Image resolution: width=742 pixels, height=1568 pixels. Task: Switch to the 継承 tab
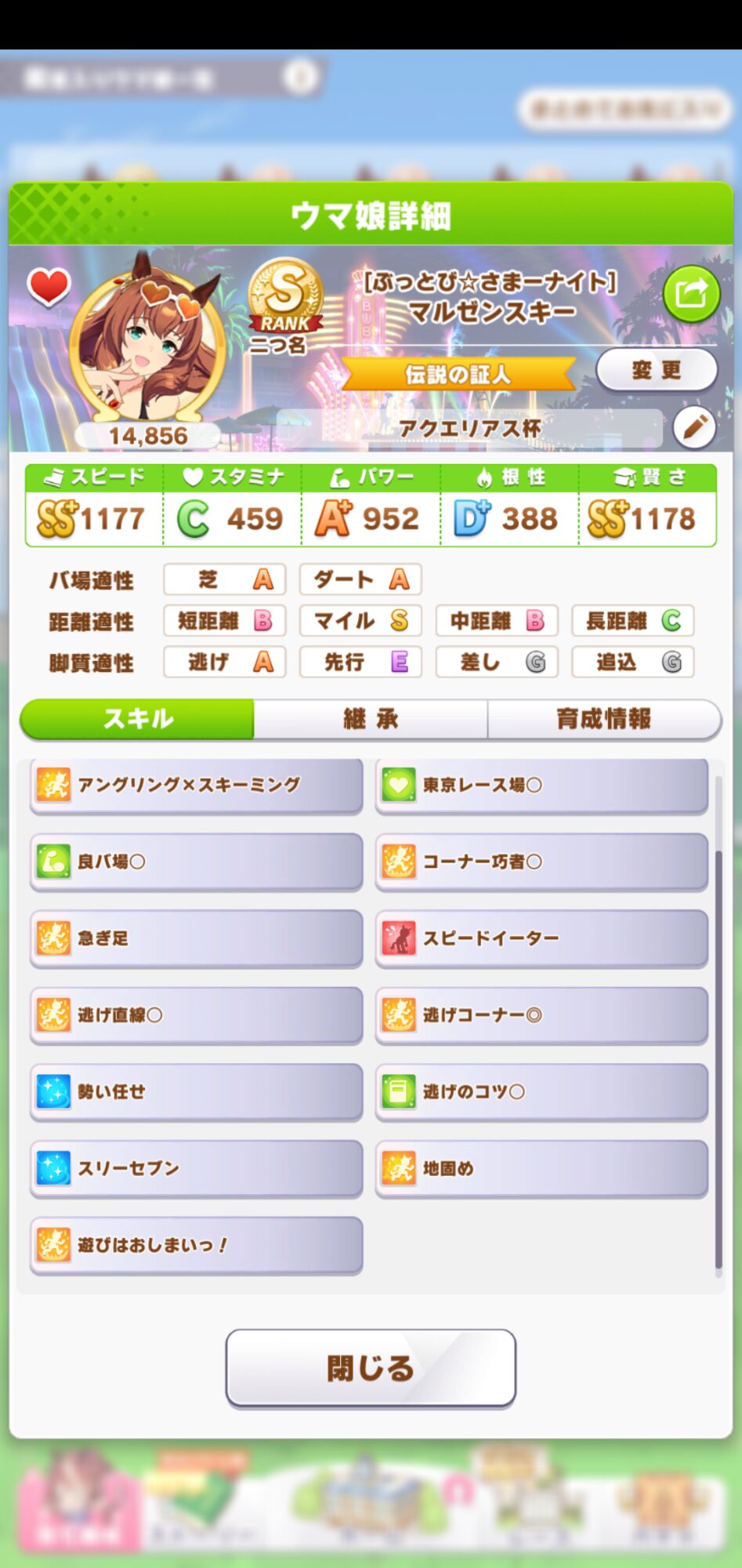coord(371,719)
